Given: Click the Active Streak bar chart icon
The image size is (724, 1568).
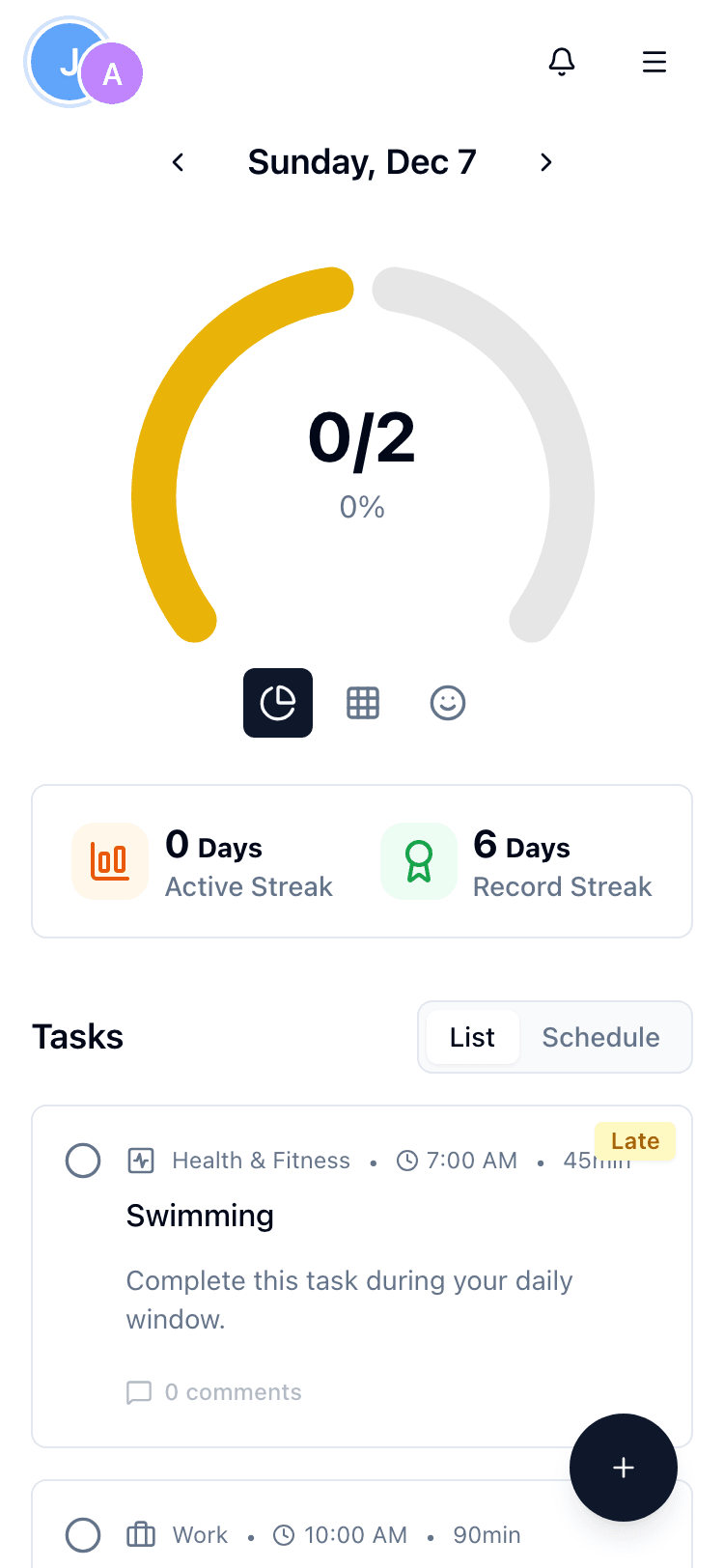Looking at the screenshot, I should point(110,860).
